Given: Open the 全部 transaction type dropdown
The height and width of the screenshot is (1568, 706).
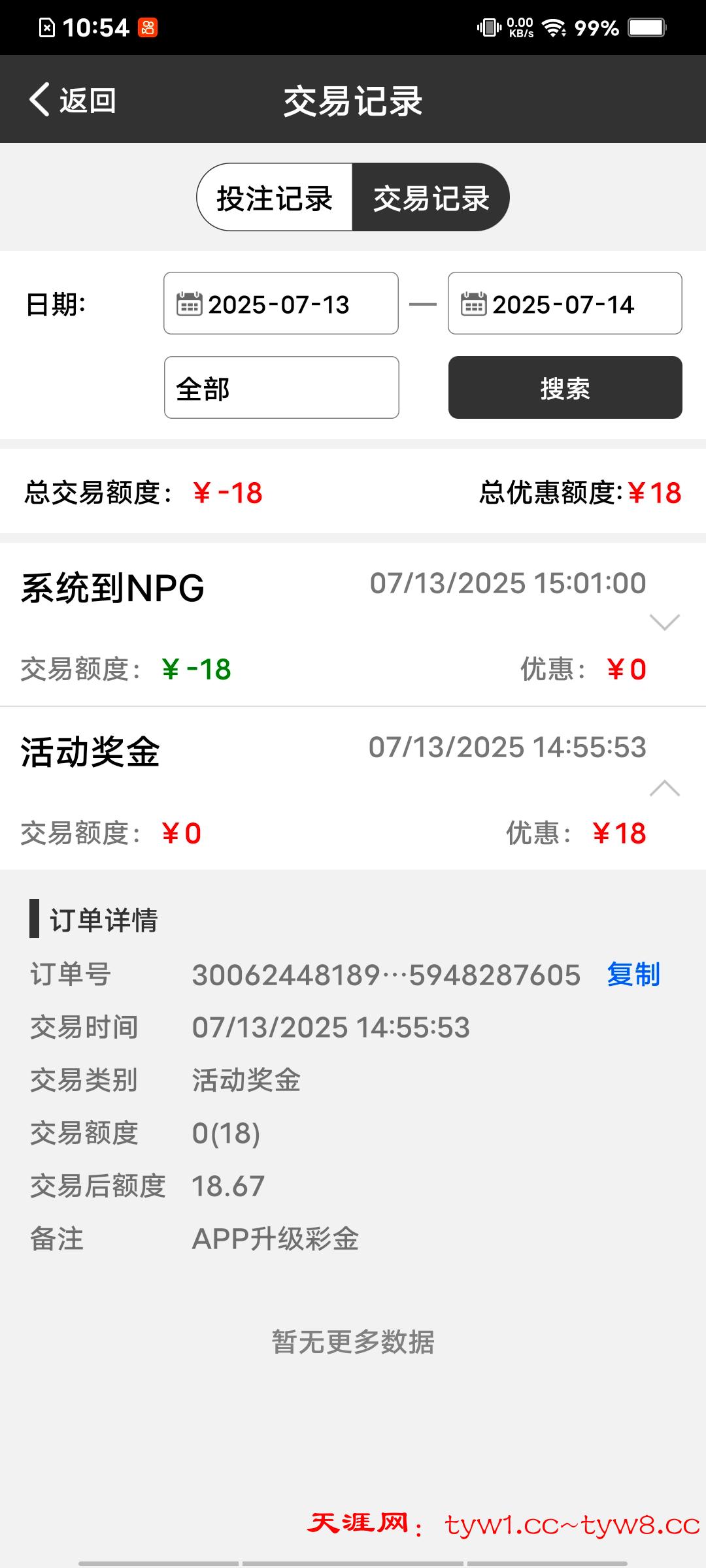Looking at the screenshot, I should (x=281, y=388).
